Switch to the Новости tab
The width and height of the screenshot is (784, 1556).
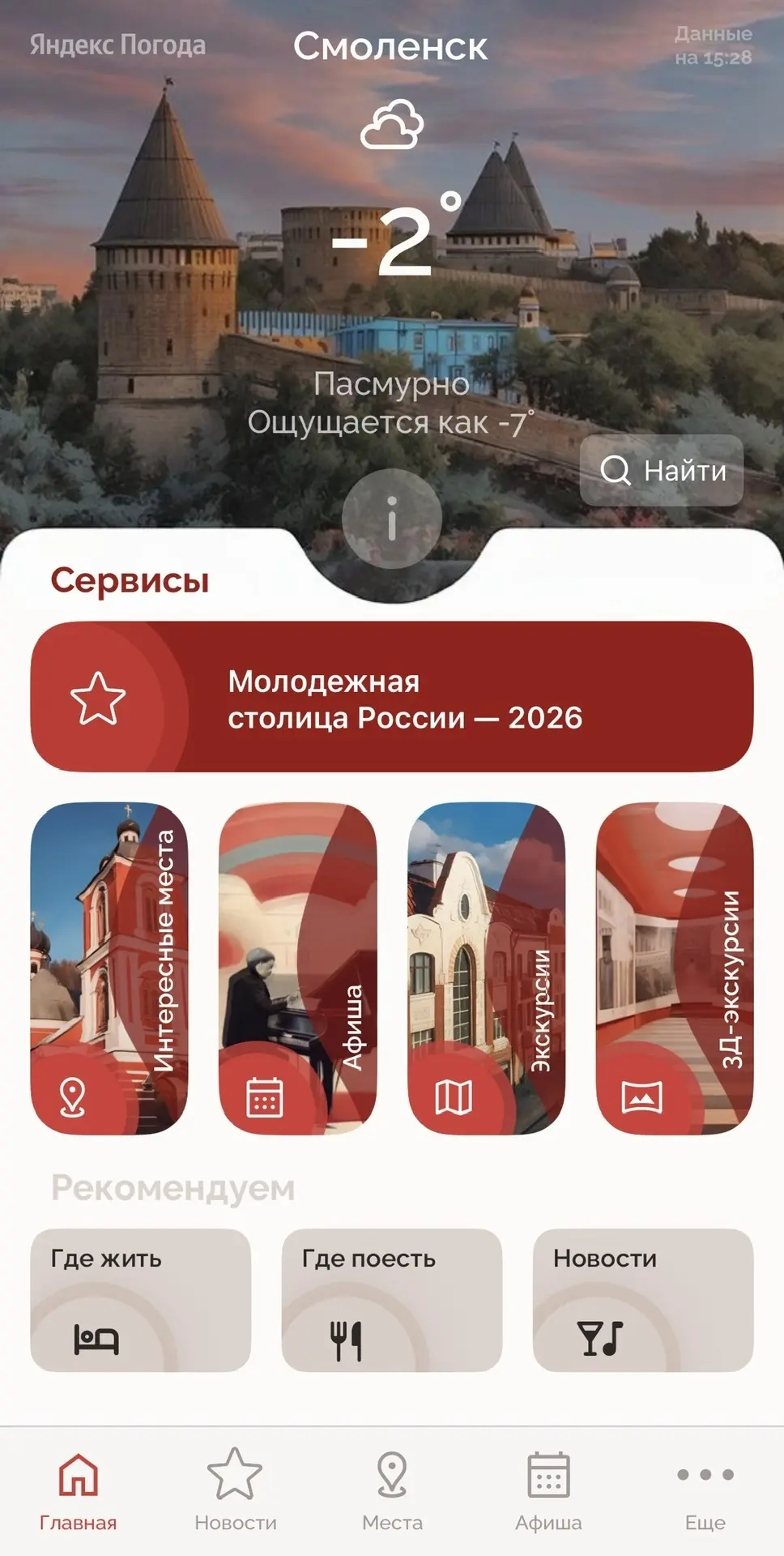[x=235, y=1490]
